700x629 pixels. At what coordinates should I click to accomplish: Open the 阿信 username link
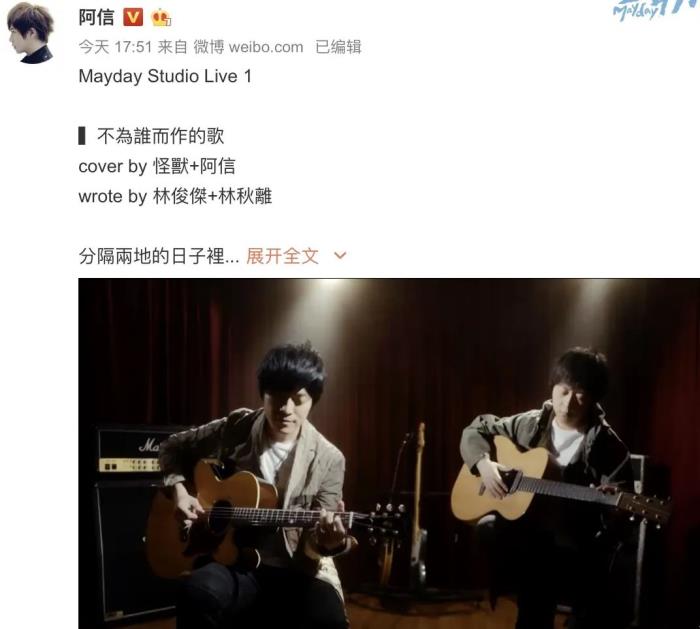[x=96, y=17]
